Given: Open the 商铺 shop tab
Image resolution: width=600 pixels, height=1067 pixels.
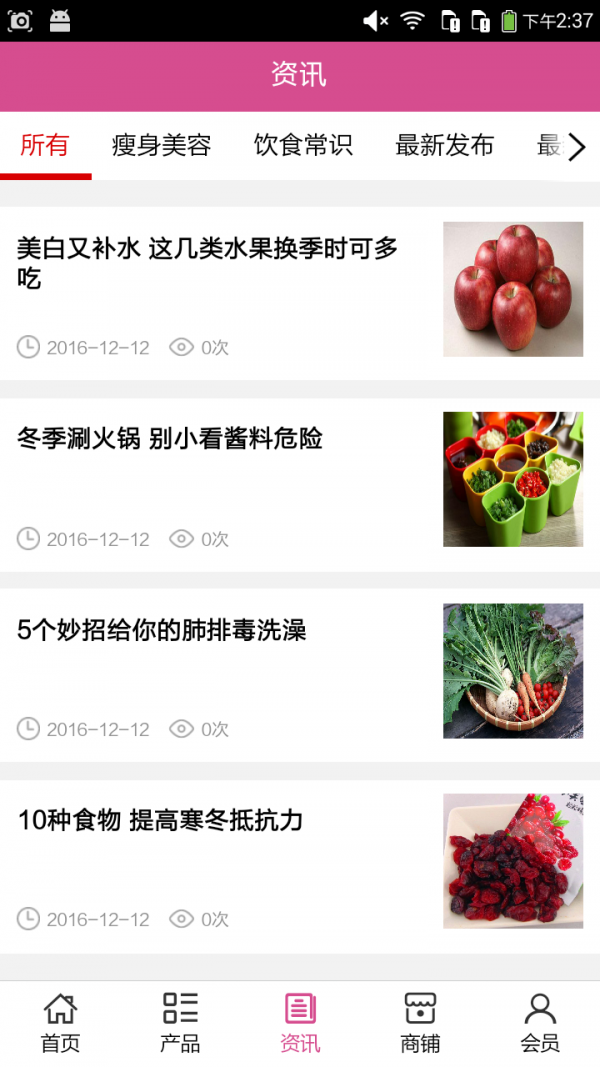Looking at the screenshot, I should coord(420,1024).
